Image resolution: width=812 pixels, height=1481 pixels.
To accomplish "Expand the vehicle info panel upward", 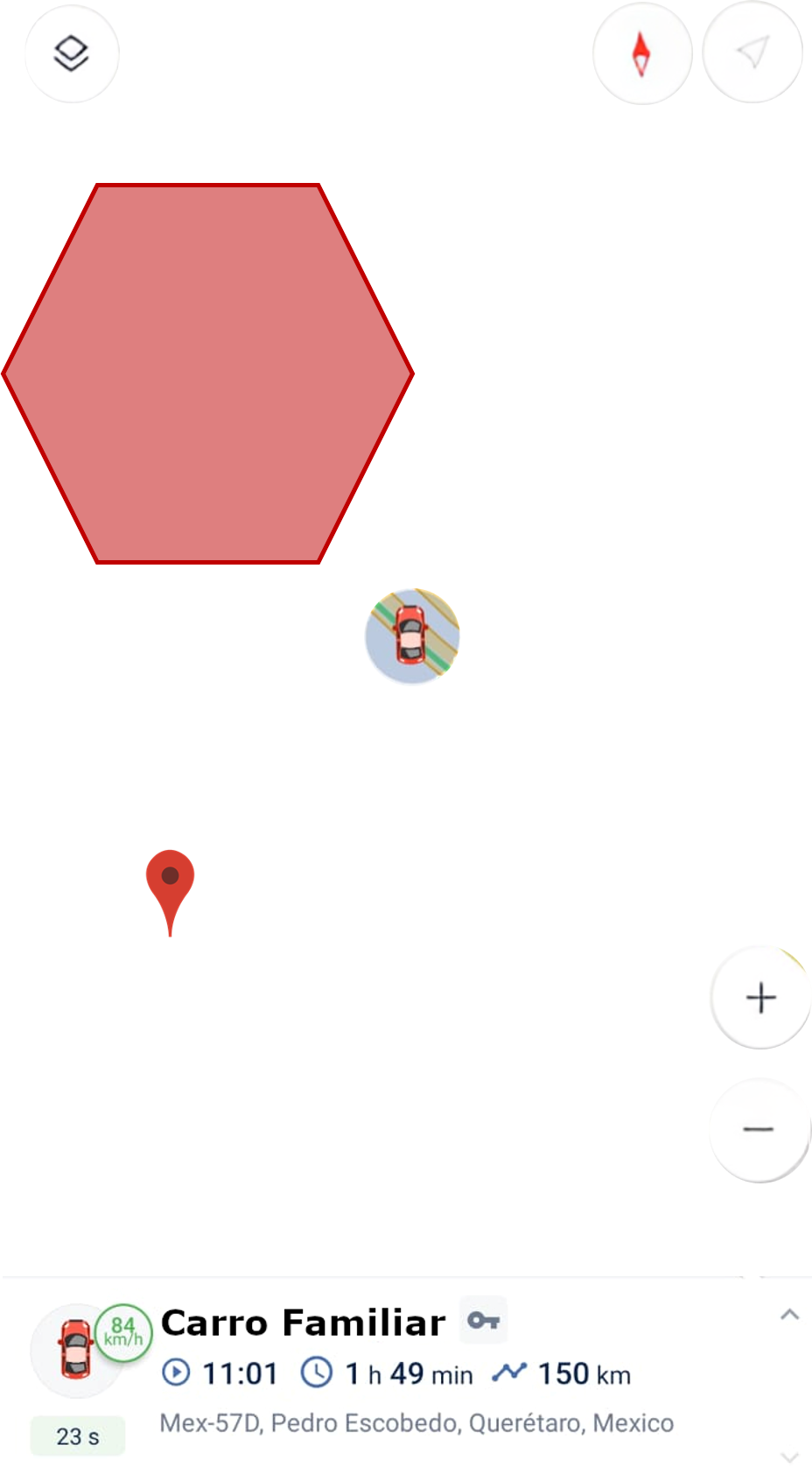I will click(789, 1314).
